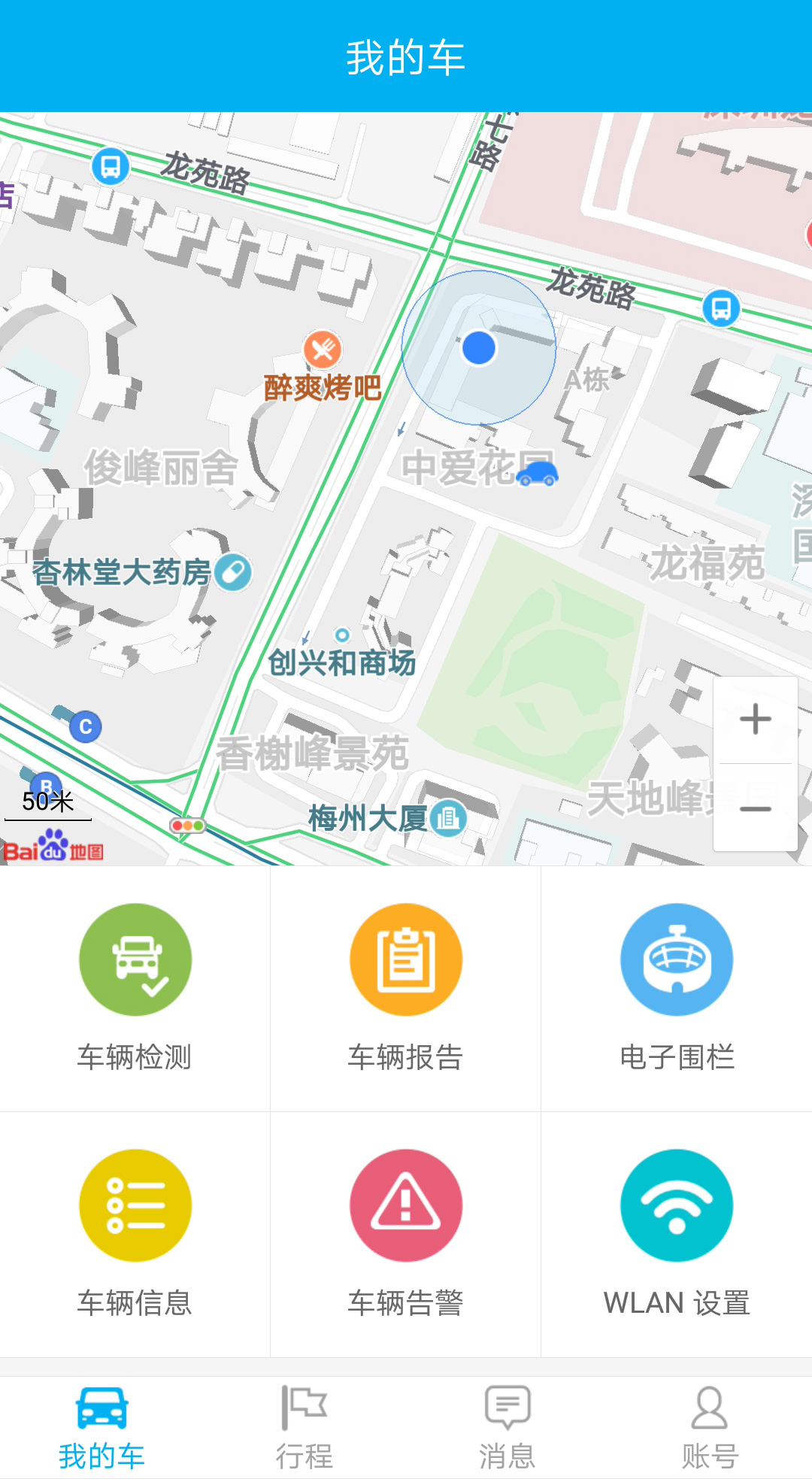Open the 车辆信息 vehicle info icon

click(x=135, y=1204)
